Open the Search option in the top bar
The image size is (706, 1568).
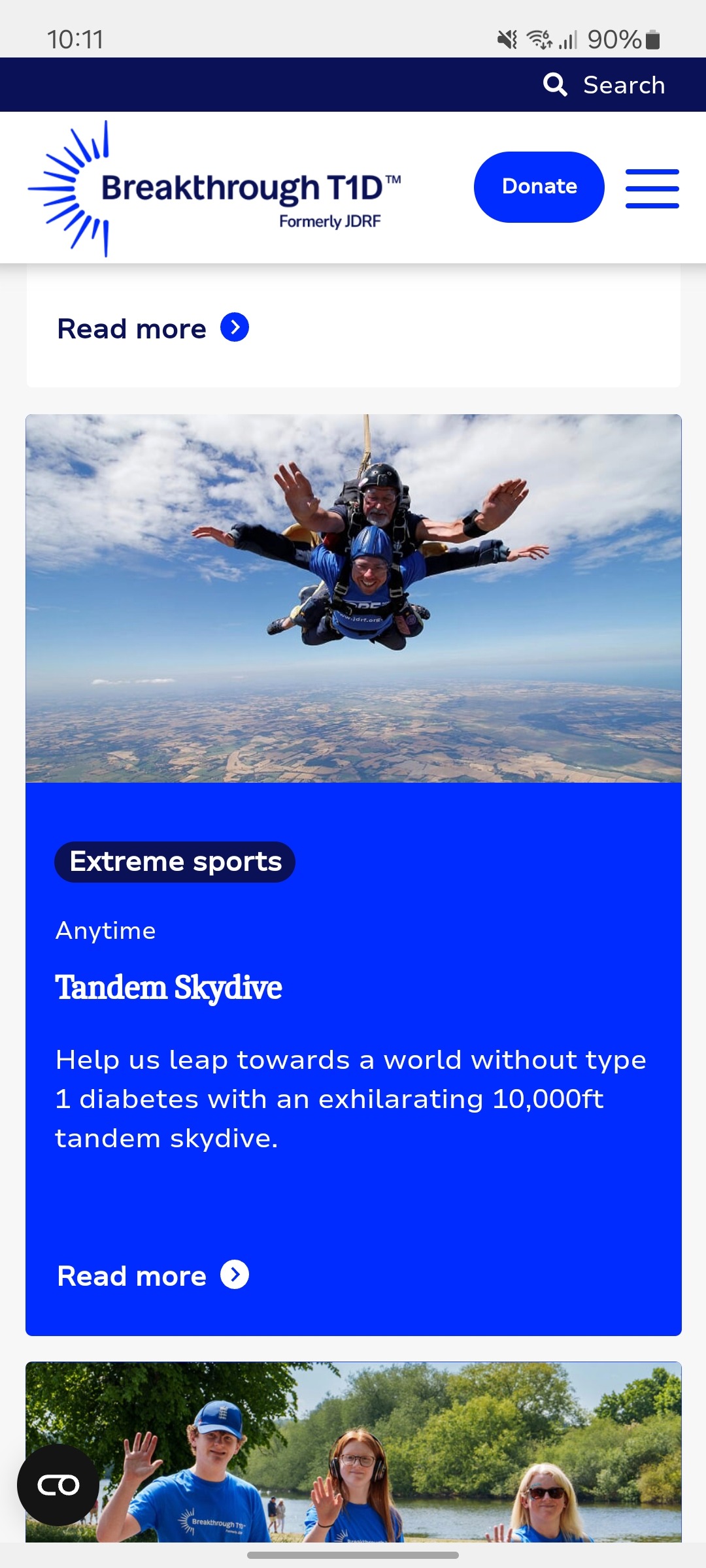(605, 85)
